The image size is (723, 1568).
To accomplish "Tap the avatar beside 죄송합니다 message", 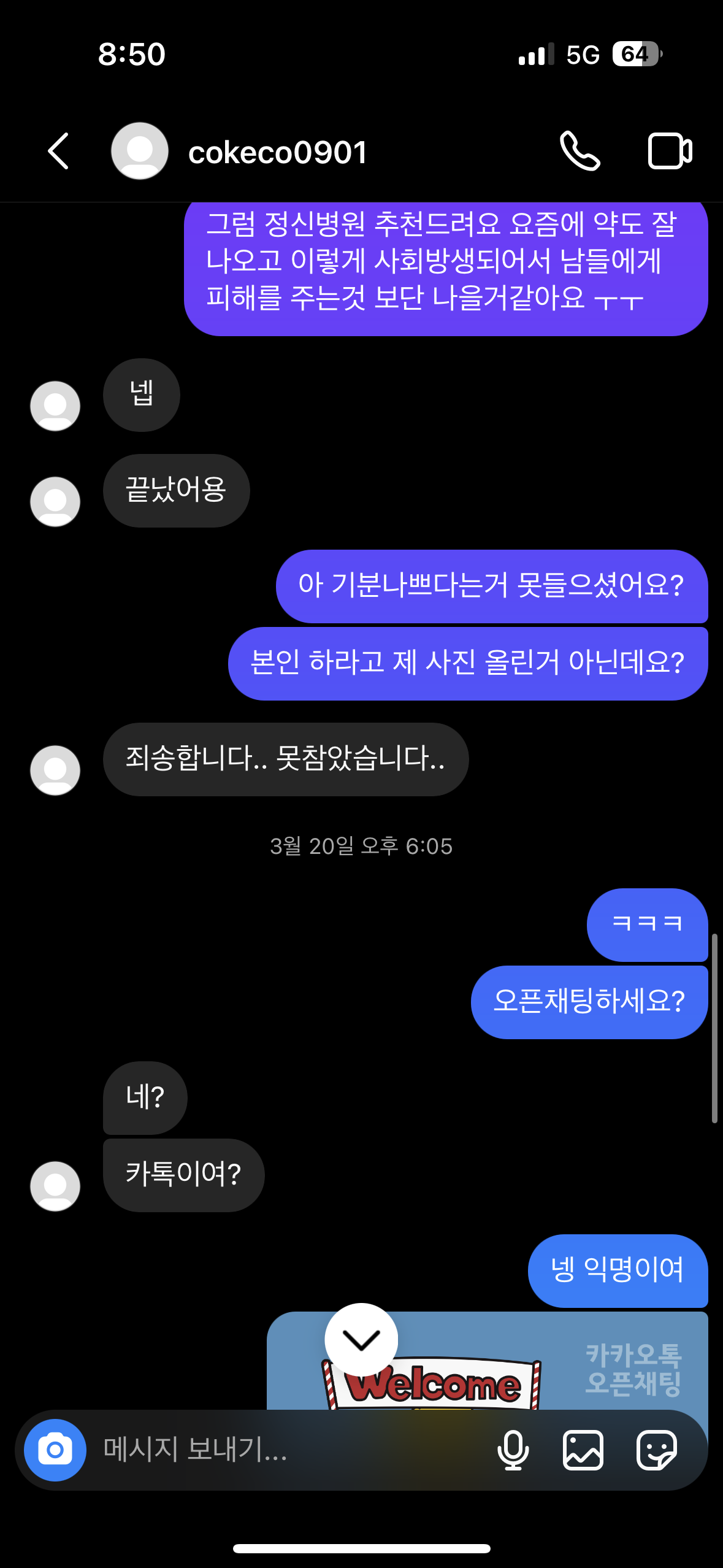I will tap(55, 770).
